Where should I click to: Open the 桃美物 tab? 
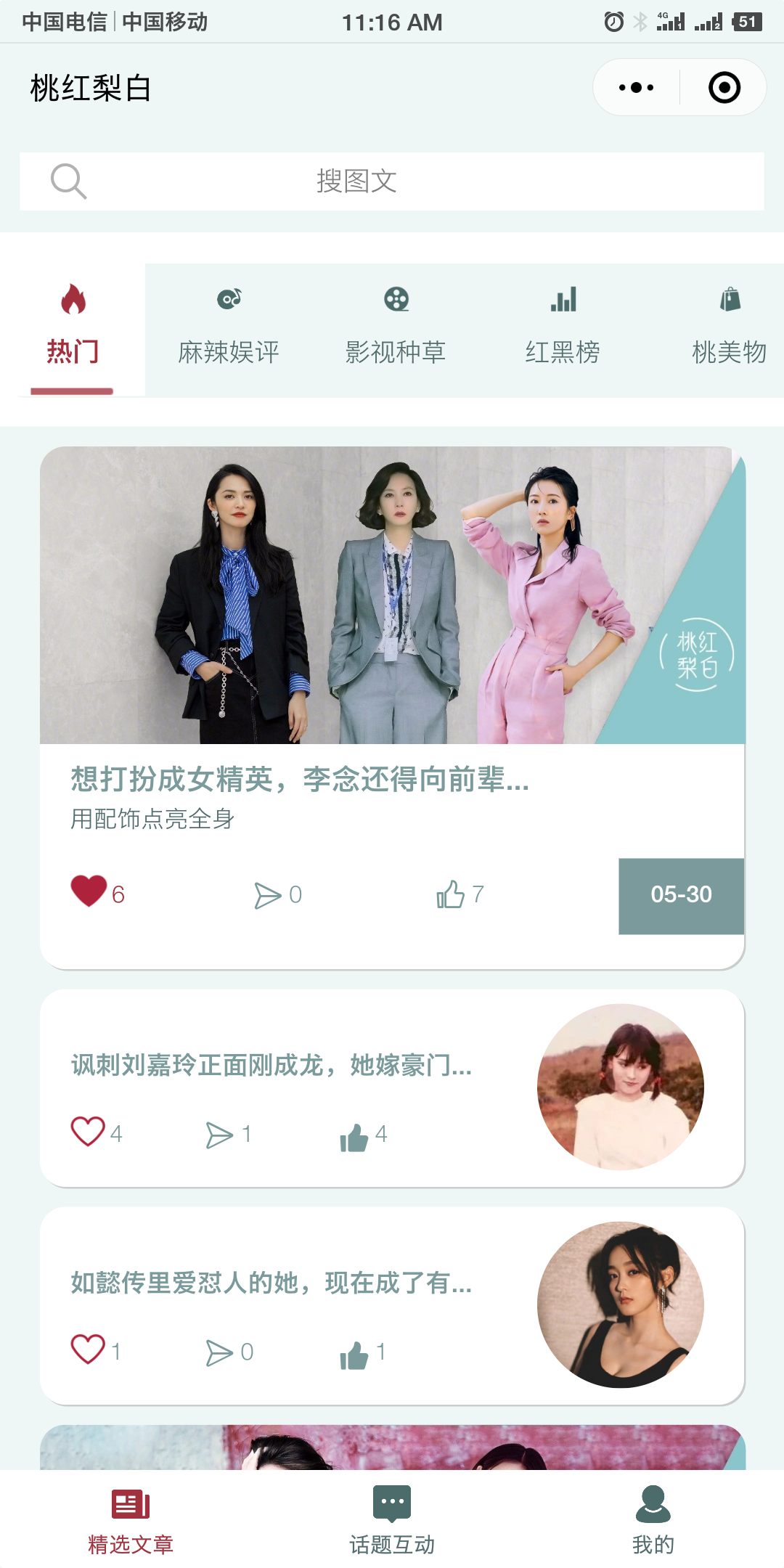(729, 329)
